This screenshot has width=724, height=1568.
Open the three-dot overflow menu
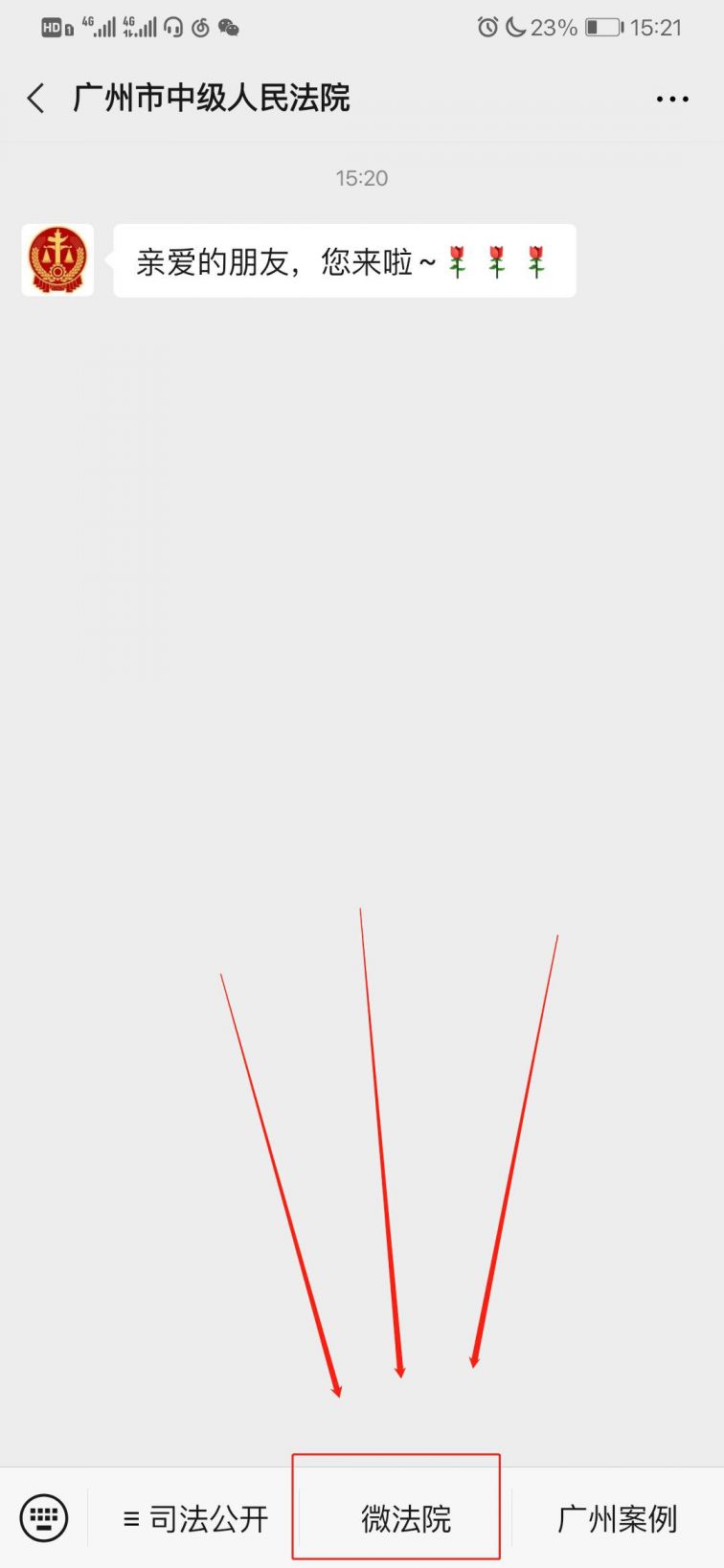point(672,99)
